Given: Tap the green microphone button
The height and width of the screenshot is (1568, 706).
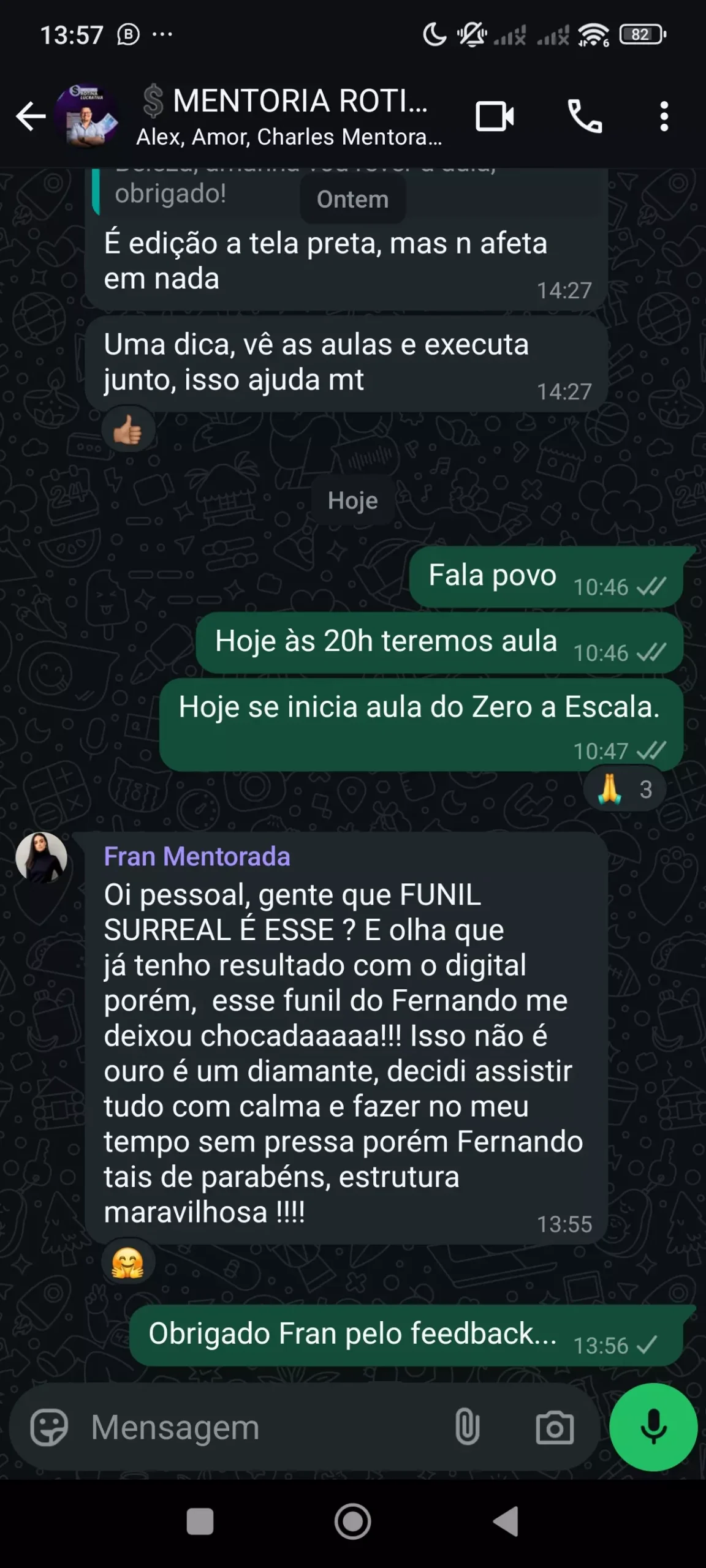Looking at the screenshot, I should coord(653,1428).
